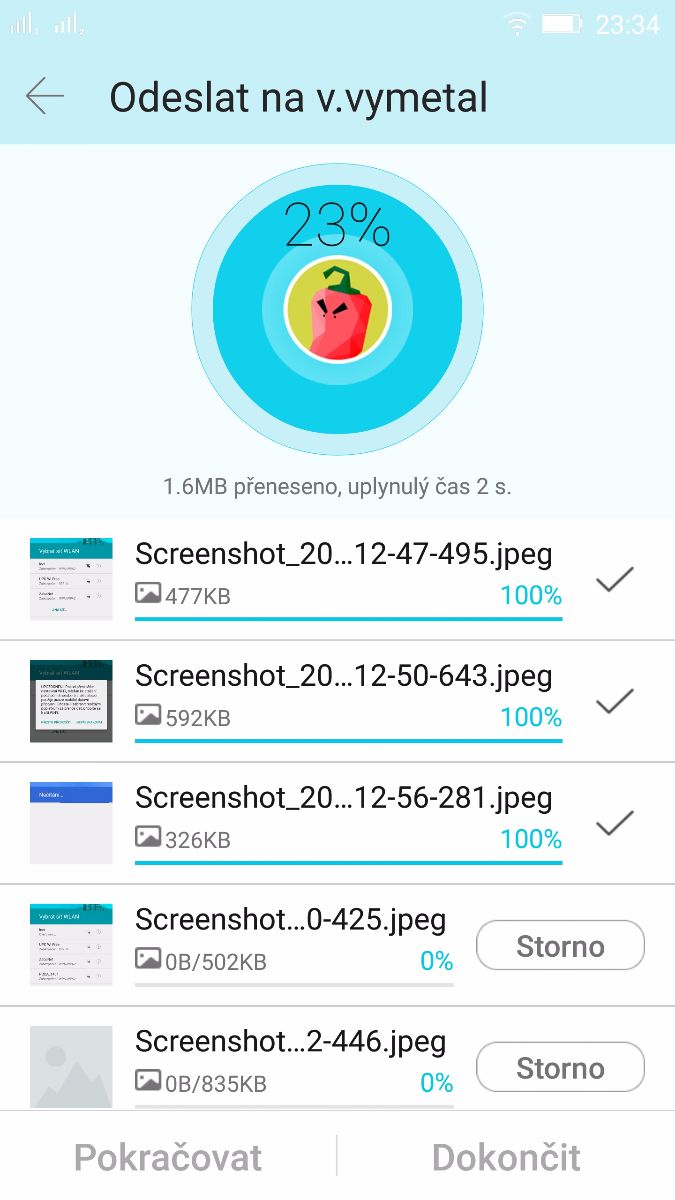Cancel transfer of Screenshot…0-425.jpeg with Storno
Viewport: 675px width, 1200px height.
tap(560, 946)
